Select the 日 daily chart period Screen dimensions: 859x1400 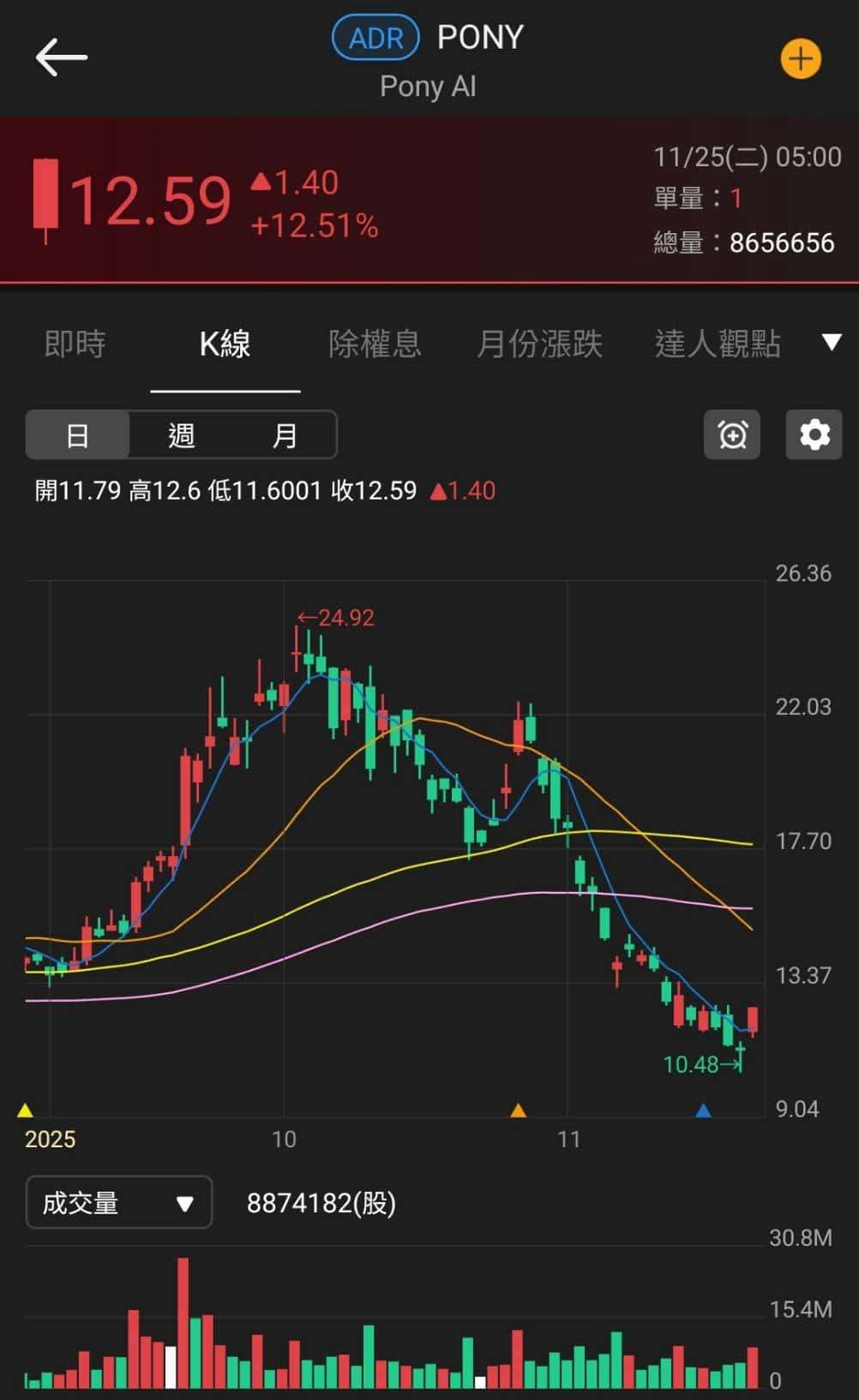pyautogui.click(x=77, y=435)
